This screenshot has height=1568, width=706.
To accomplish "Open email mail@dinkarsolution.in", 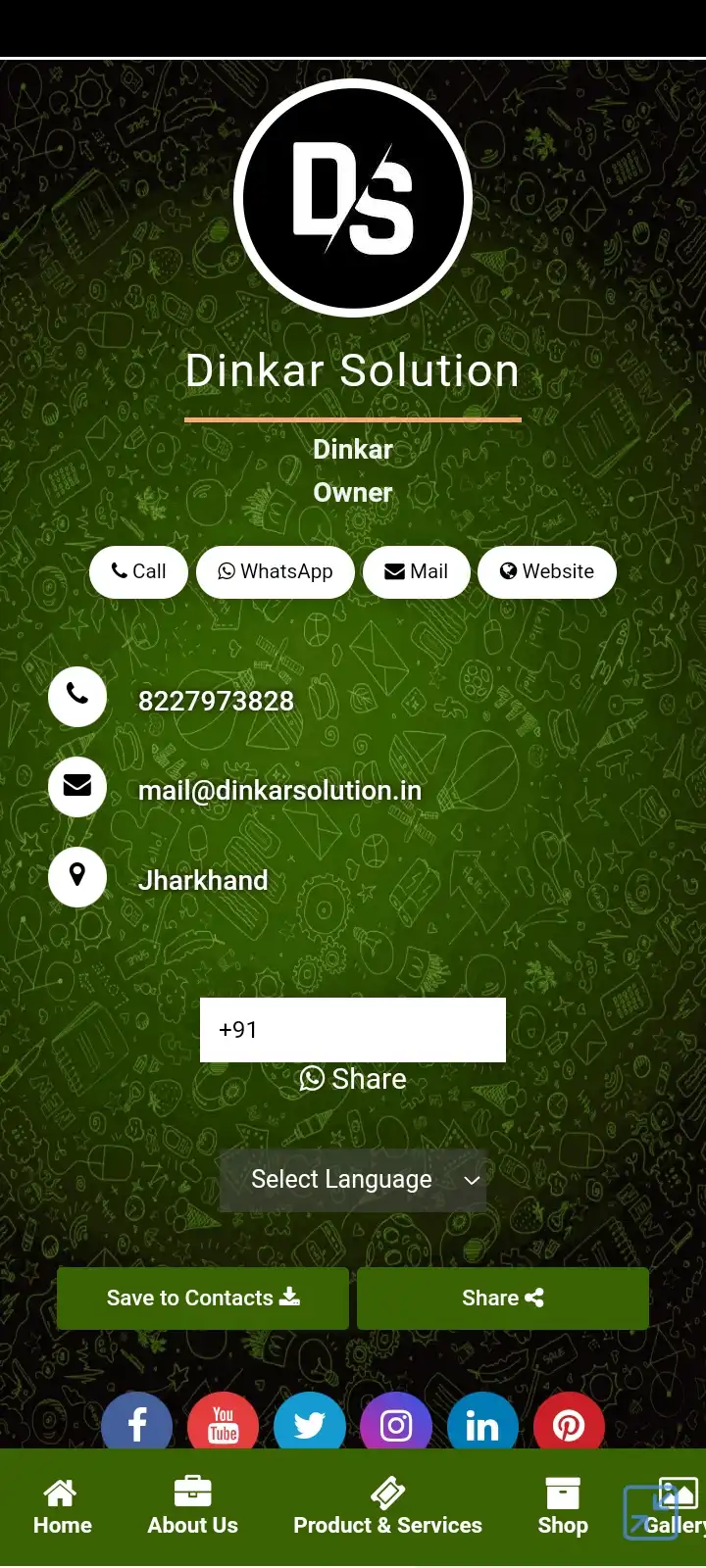I will [279, 790].
